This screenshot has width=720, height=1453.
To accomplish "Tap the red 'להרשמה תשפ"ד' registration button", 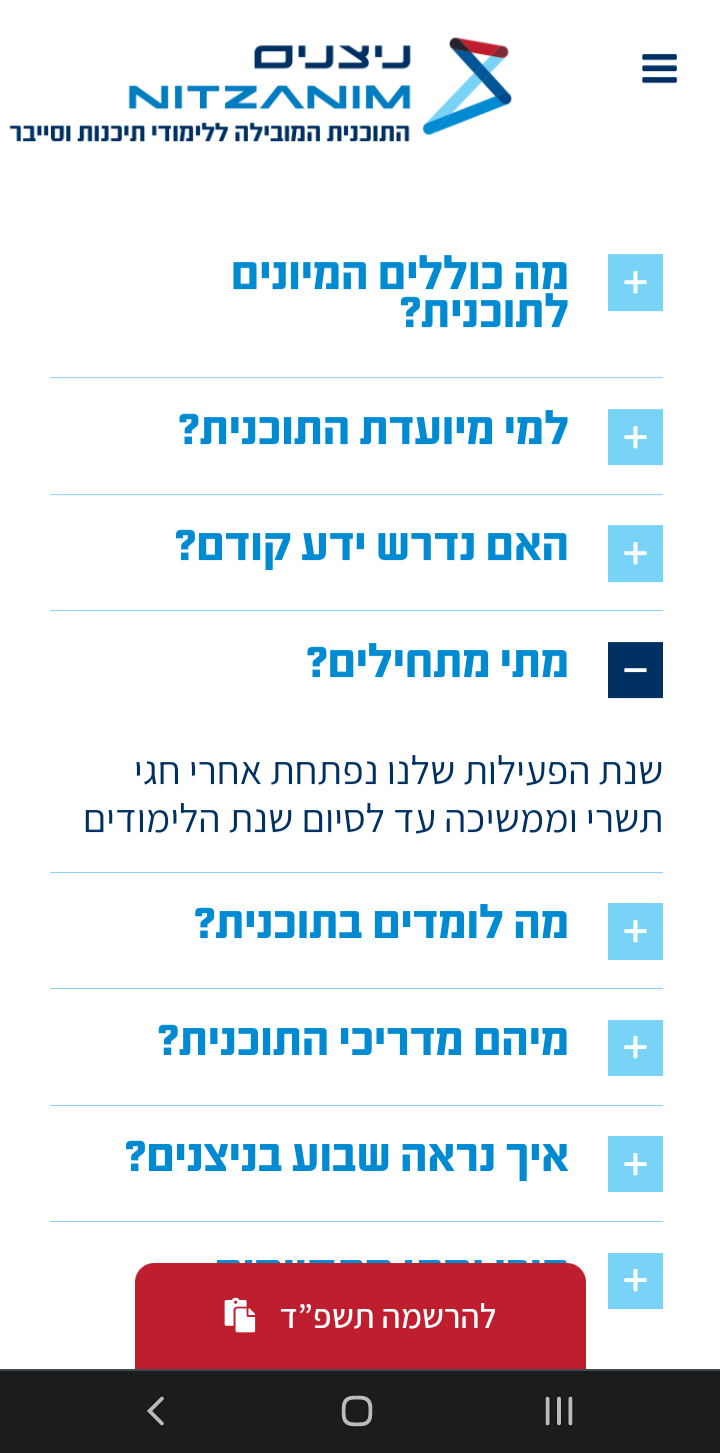I will 360,1316.
